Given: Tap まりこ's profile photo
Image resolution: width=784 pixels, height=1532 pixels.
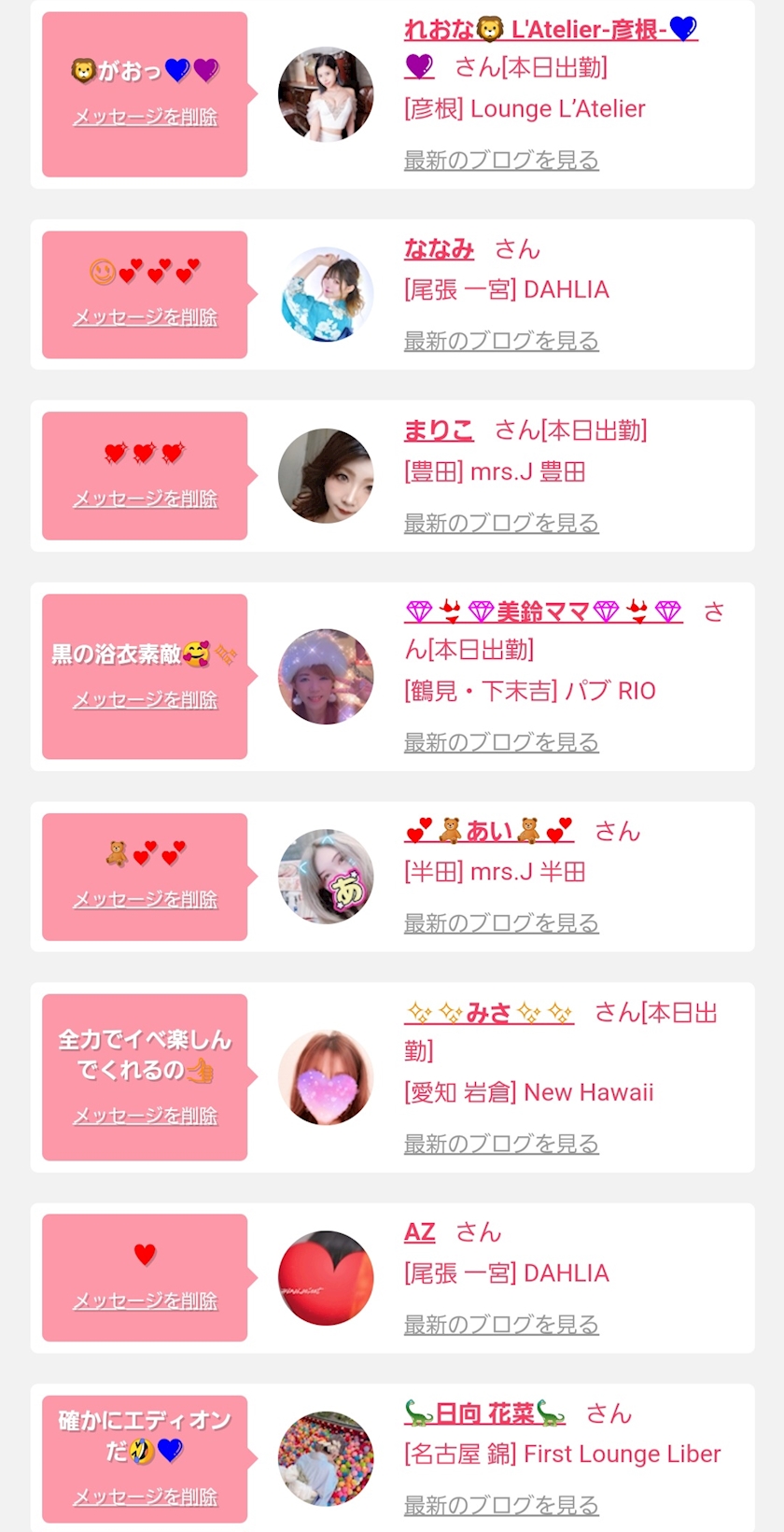Looking at the screenshot, I should [326, 475].
